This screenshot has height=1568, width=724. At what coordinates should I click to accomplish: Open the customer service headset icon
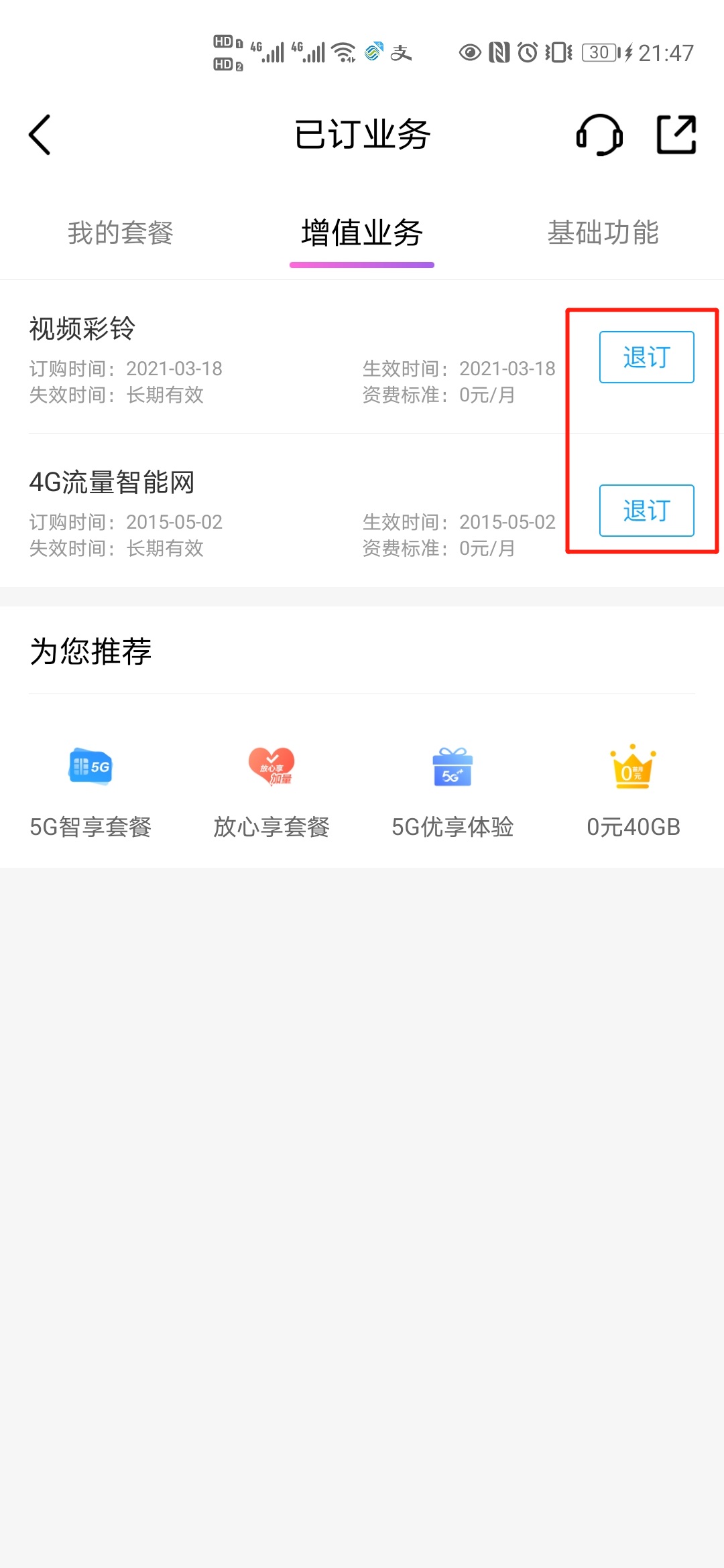click(599, 134)
